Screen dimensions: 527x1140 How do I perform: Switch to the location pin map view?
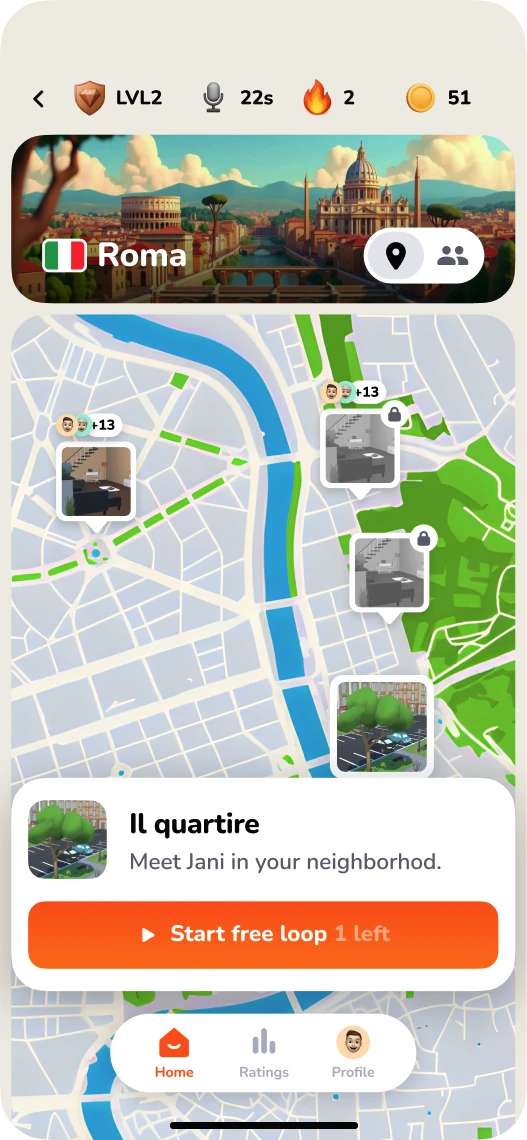point(395,256)
